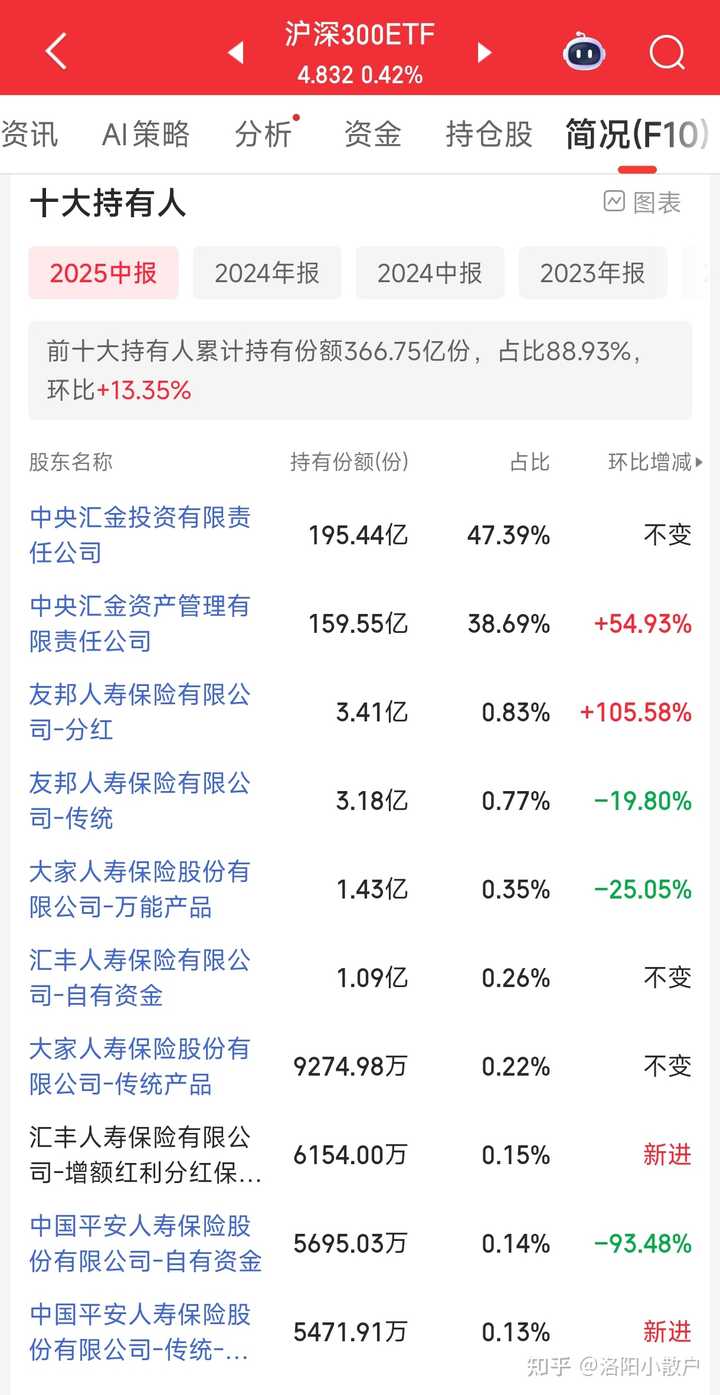The width and height of the screenshot is (720, 1395).
Task: Select the 2024年报 report period
Action: (267, 273)
